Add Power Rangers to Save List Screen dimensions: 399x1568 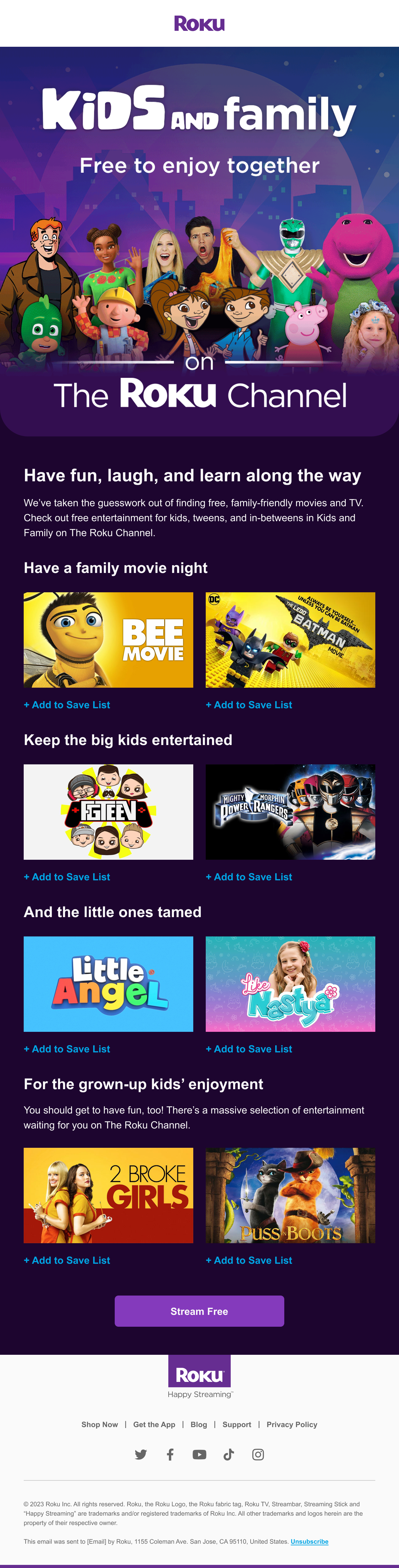249,877
